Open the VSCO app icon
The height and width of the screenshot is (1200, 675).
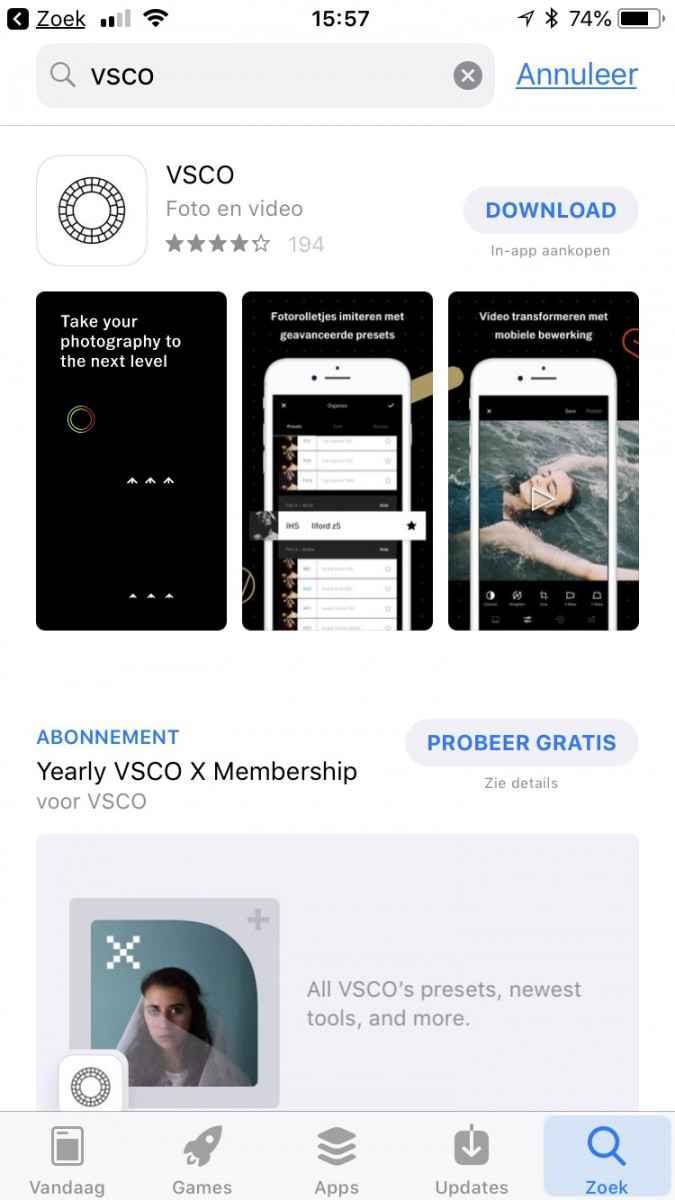coord(92,210)
